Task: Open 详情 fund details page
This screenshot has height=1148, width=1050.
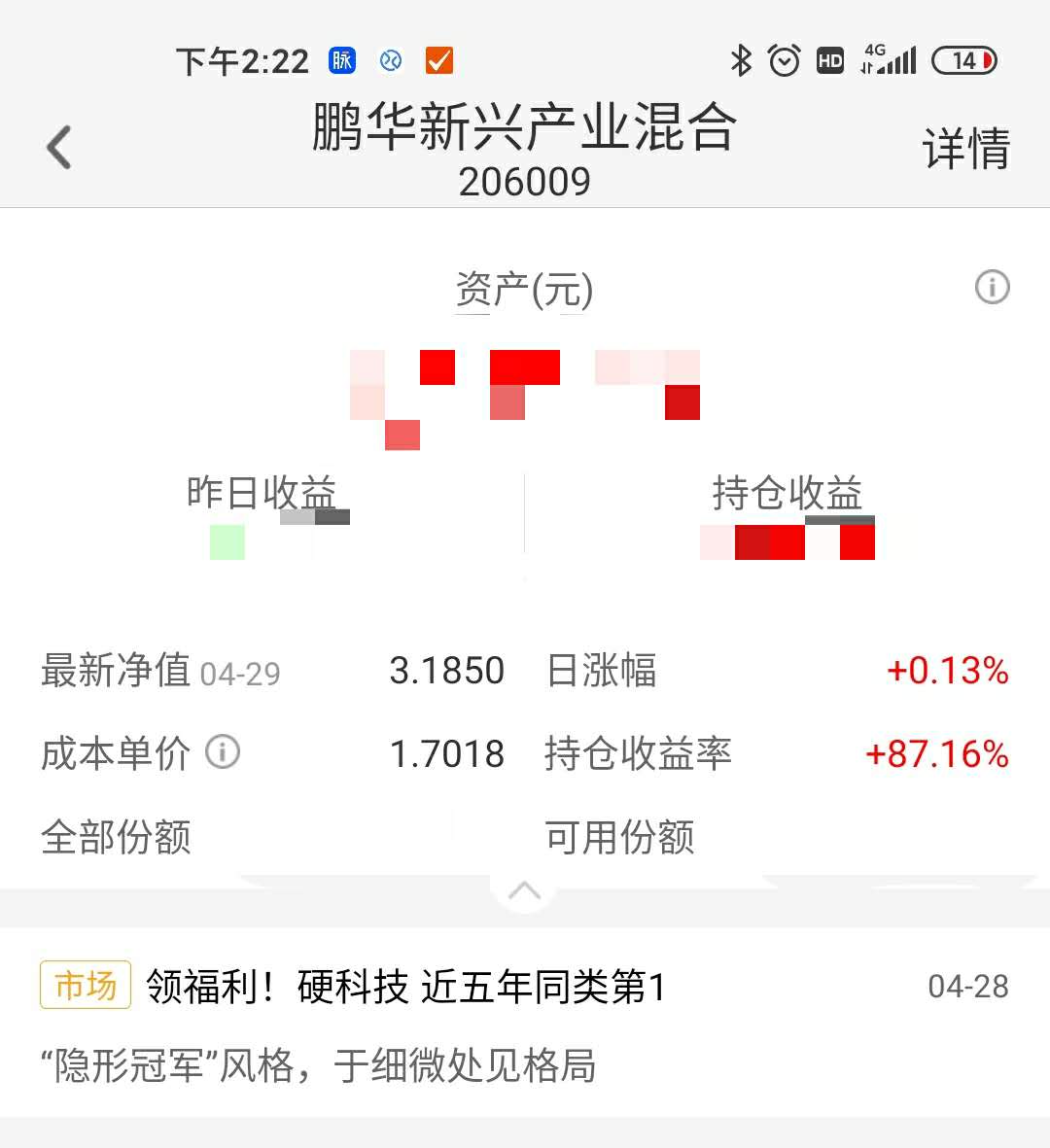Action: 966,148
